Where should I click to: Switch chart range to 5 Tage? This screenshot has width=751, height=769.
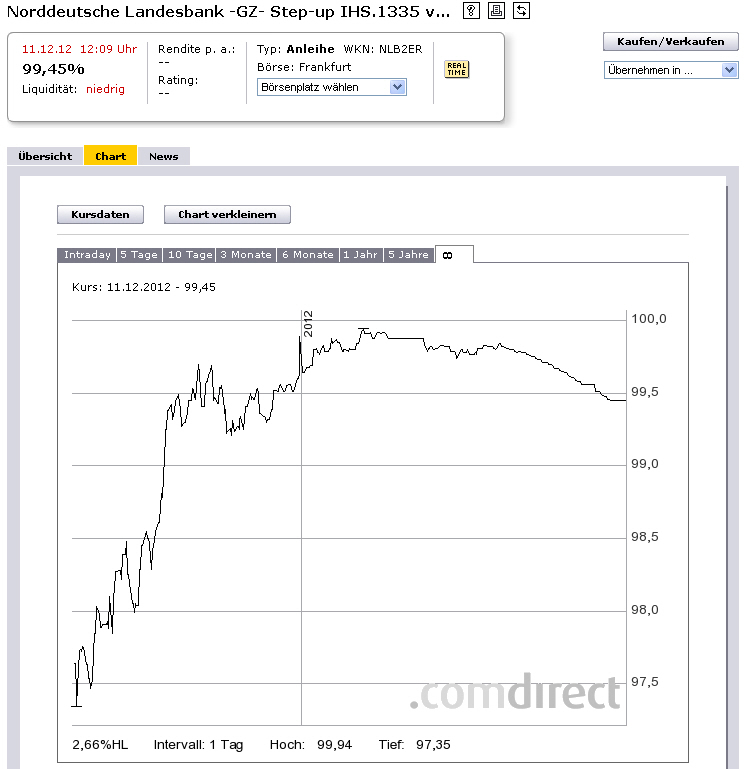click(x=139, y=255)
